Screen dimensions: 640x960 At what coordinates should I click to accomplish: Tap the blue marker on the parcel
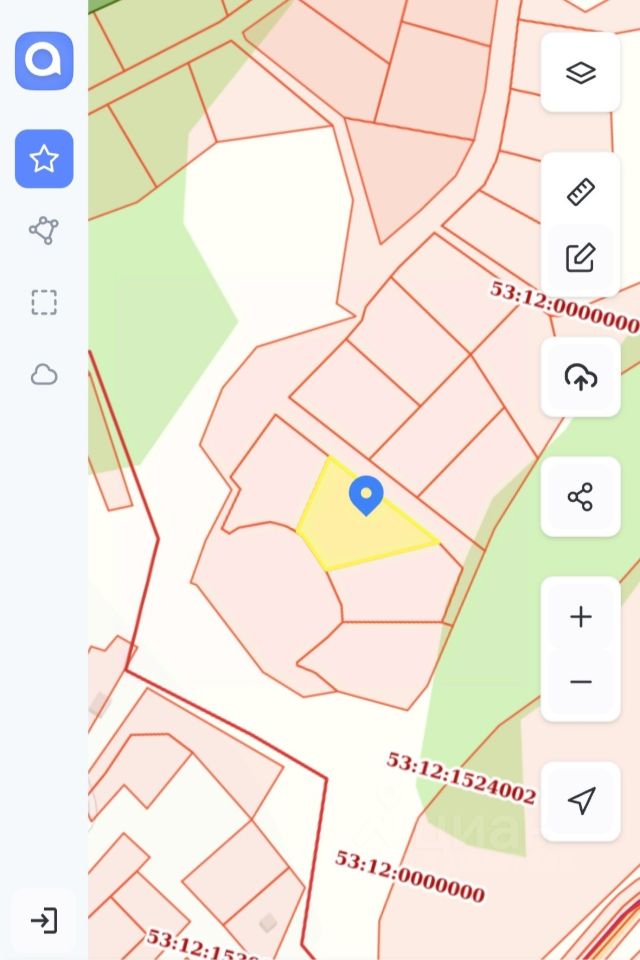tap(366, 494)
